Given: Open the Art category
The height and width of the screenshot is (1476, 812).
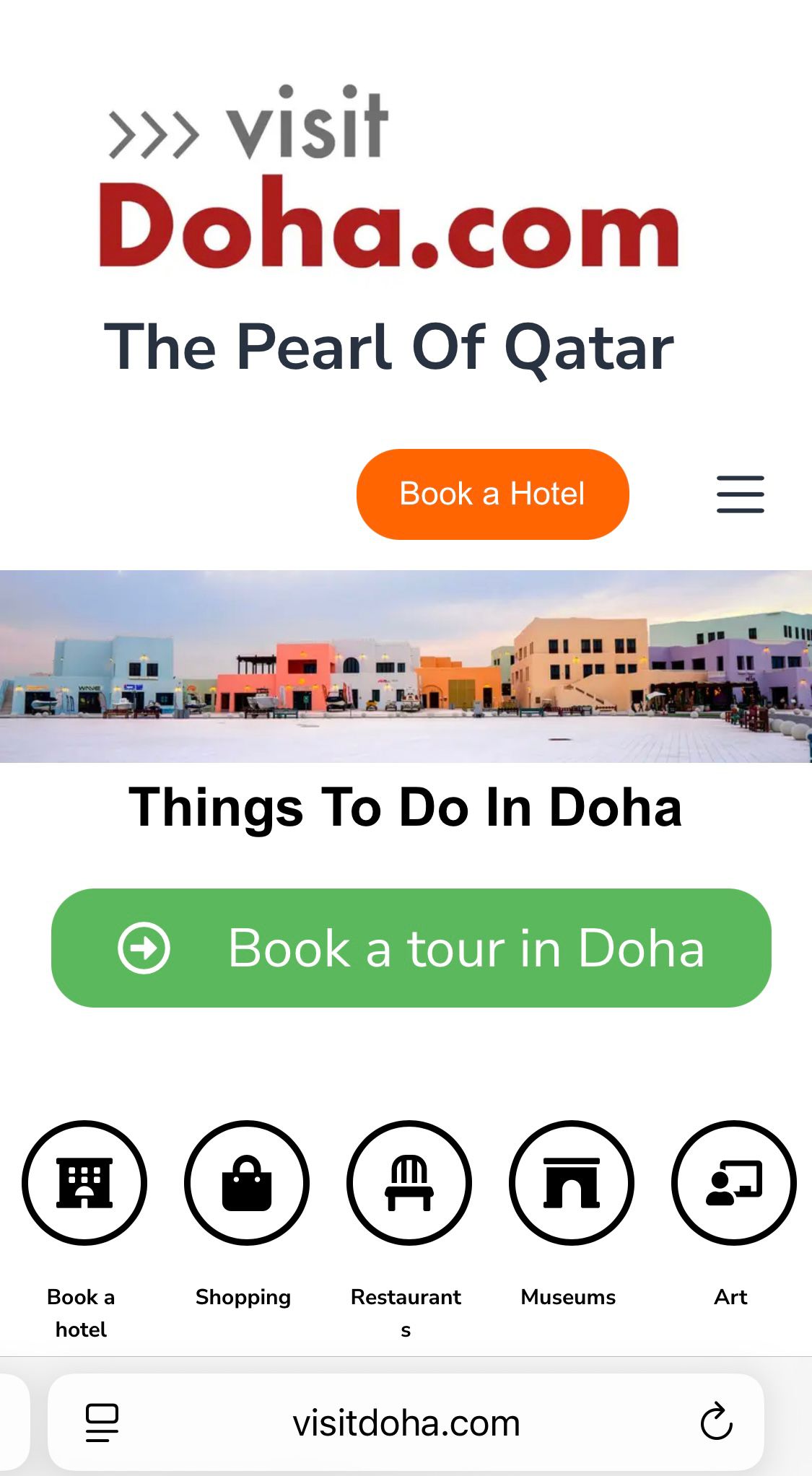Looking at the screenshot, I should [x=733, y=1183].
